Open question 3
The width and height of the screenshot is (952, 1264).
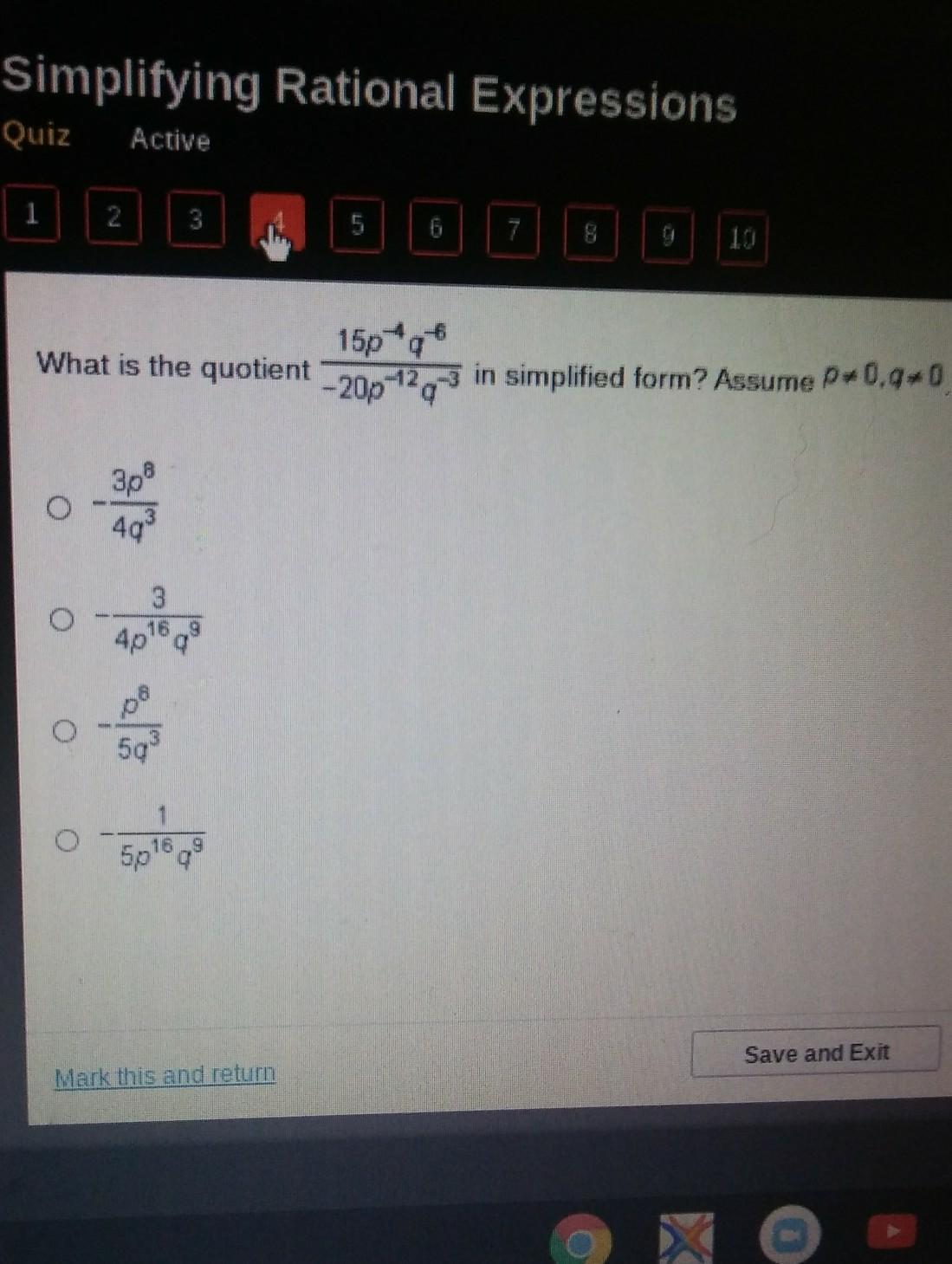(x=195, y=220)
